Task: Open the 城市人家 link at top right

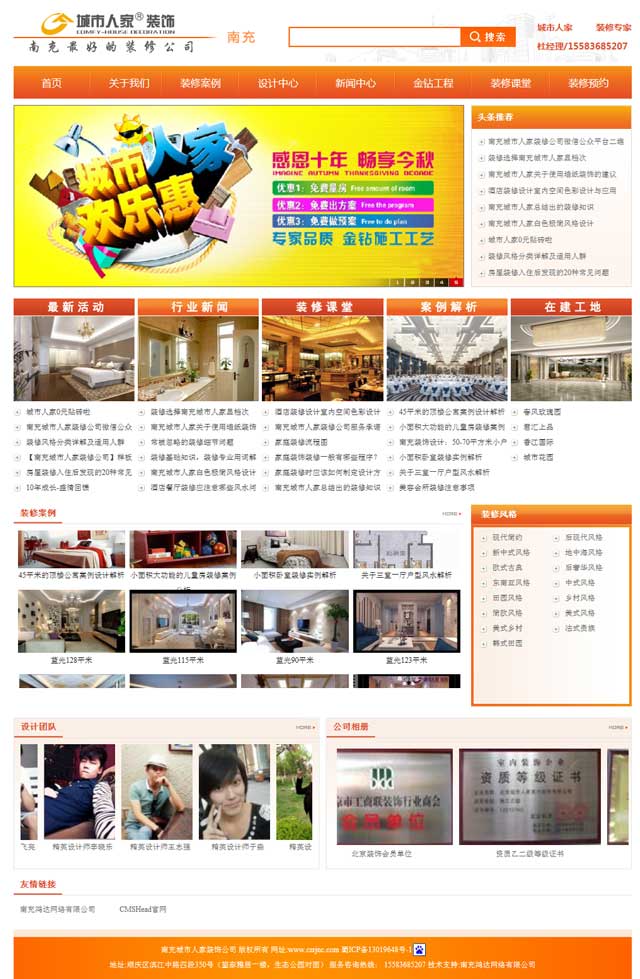Action: click(x=554, y=28)
